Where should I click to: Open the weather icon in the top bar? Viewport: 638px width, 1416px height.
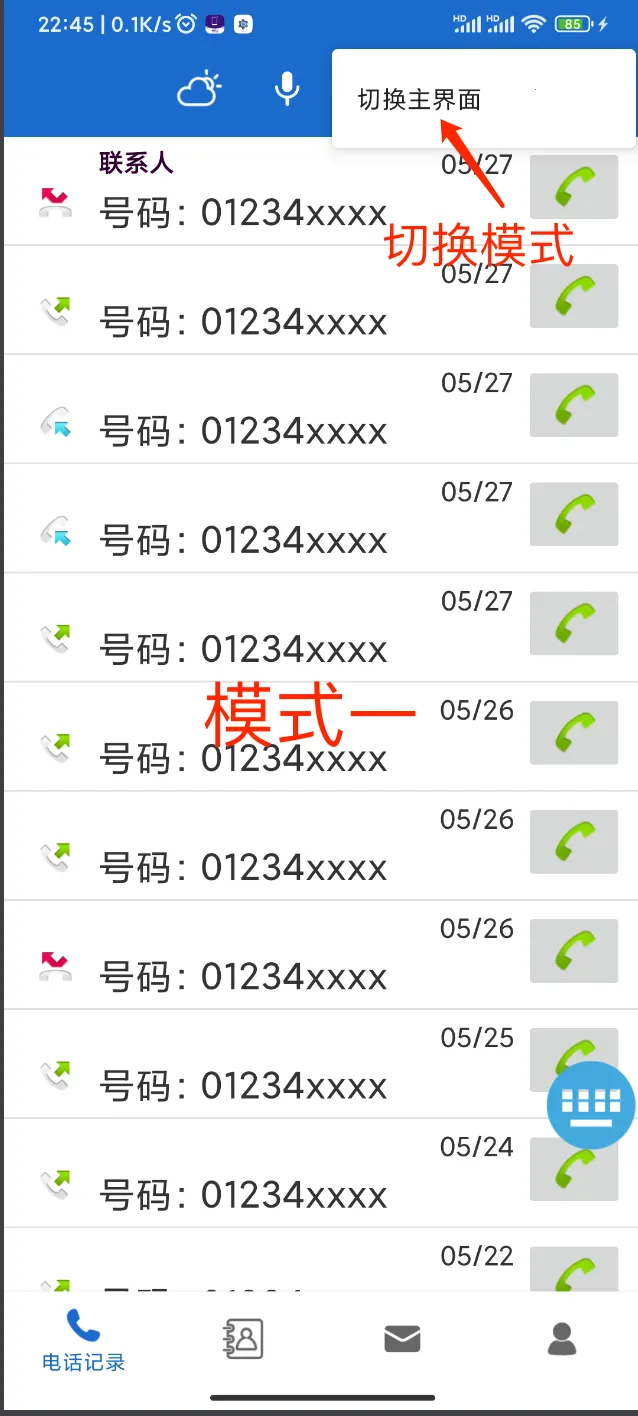point(199,89)
